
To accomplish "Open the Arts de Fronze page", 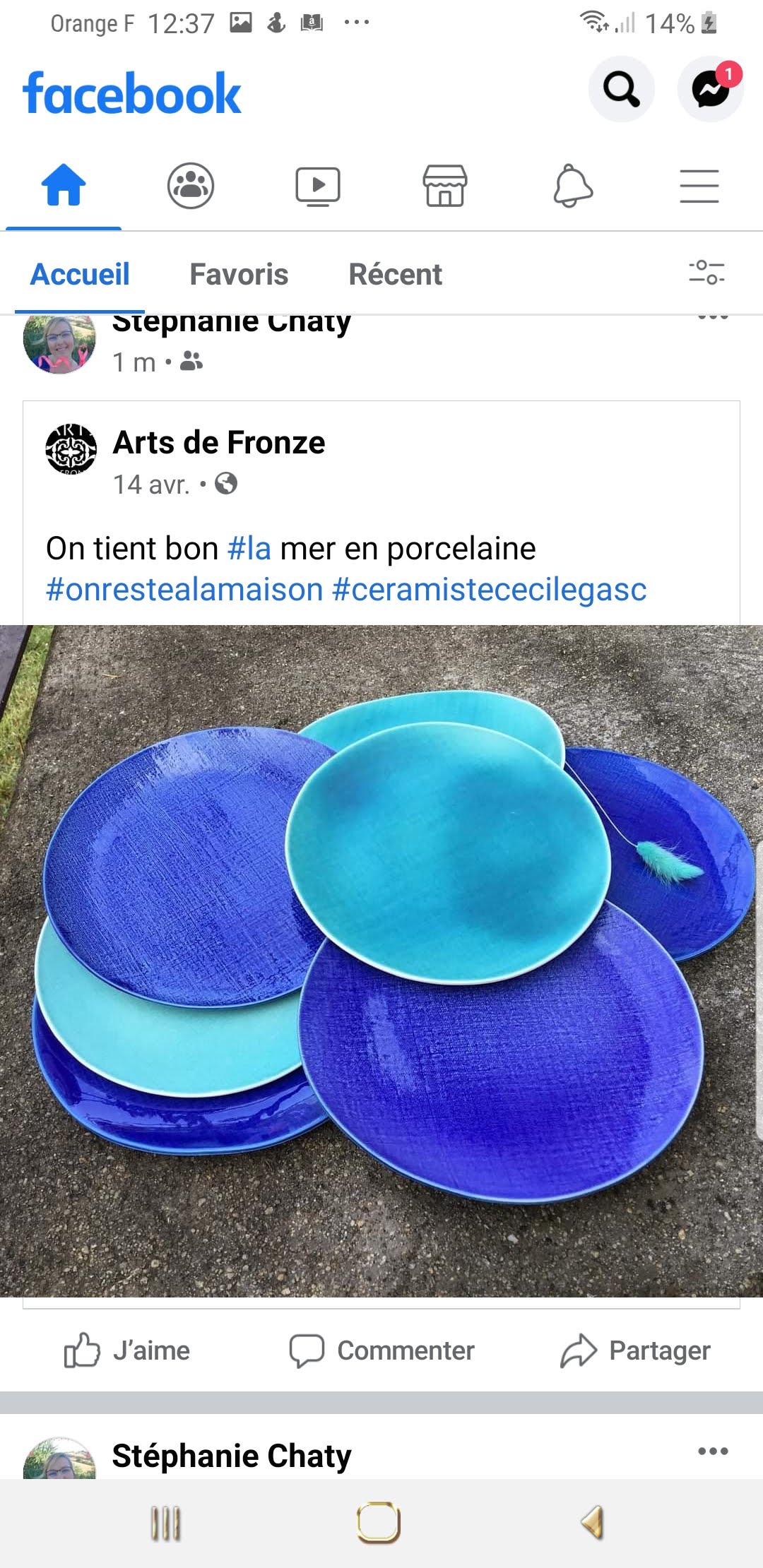I will click(x=219, y=443).
